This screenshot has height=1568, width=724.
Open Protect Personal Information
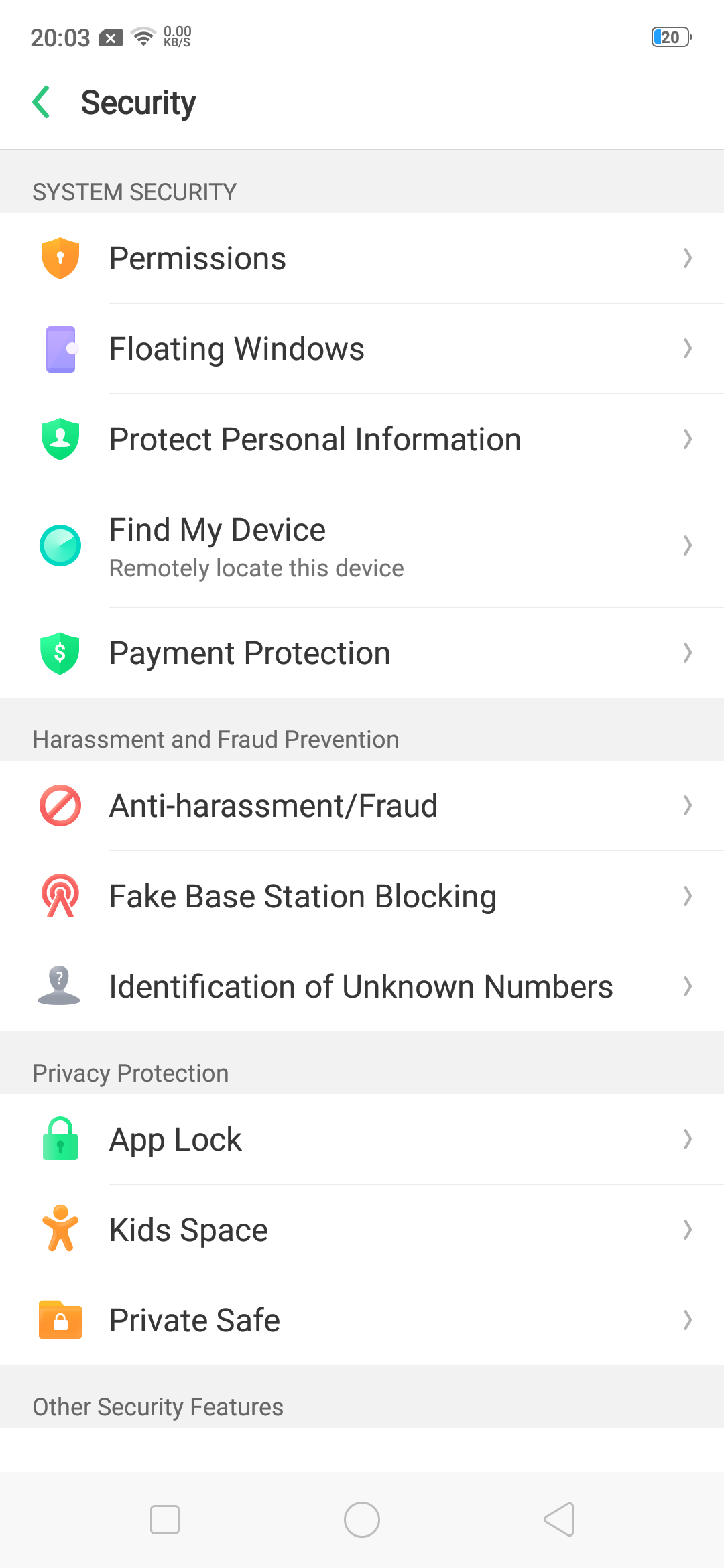(362, 440)
